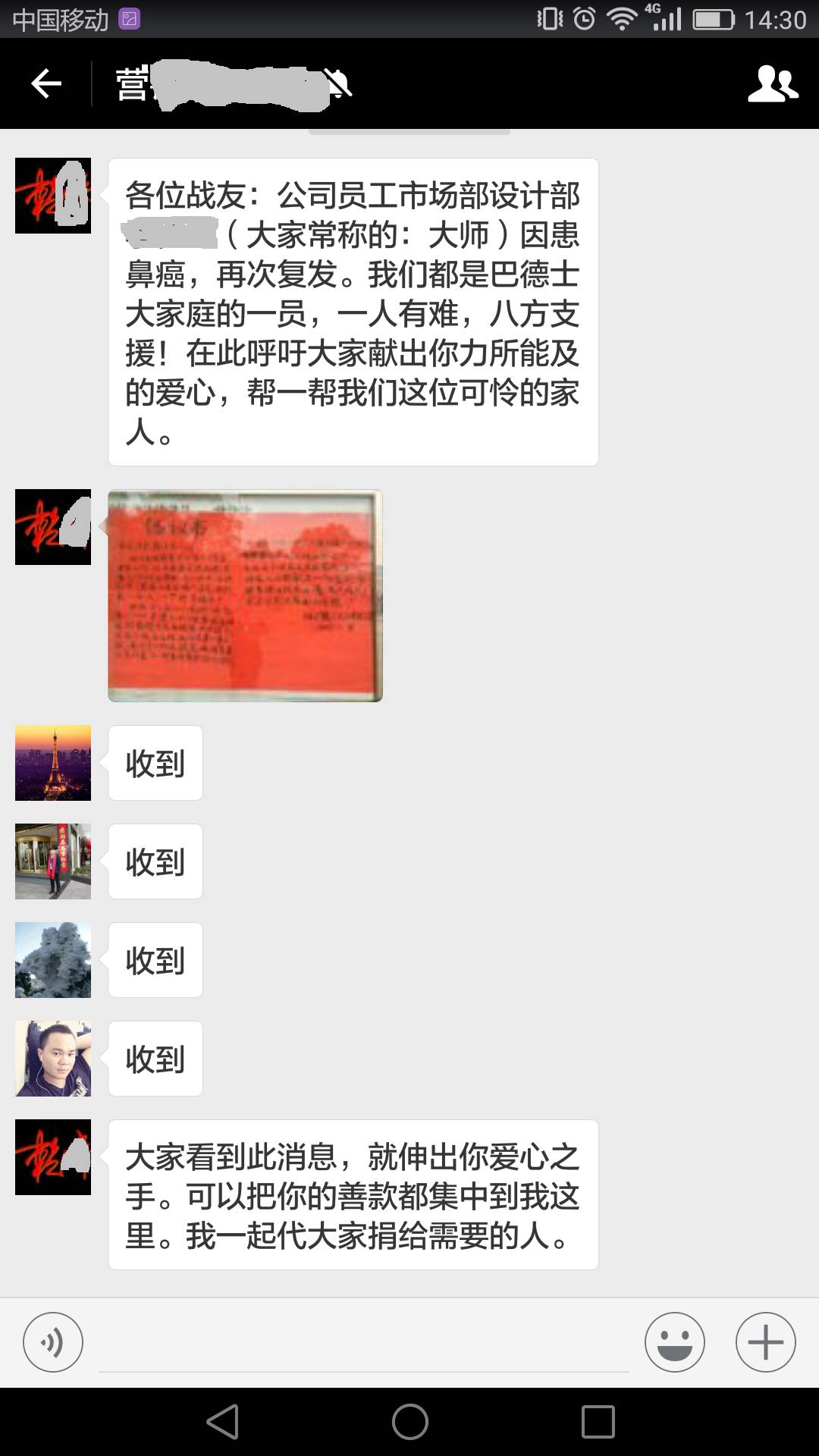Image resolution: width=819 pixels, height=1456 pixels.
Task: Tap the snowy tree avatar
Action: 53,960
